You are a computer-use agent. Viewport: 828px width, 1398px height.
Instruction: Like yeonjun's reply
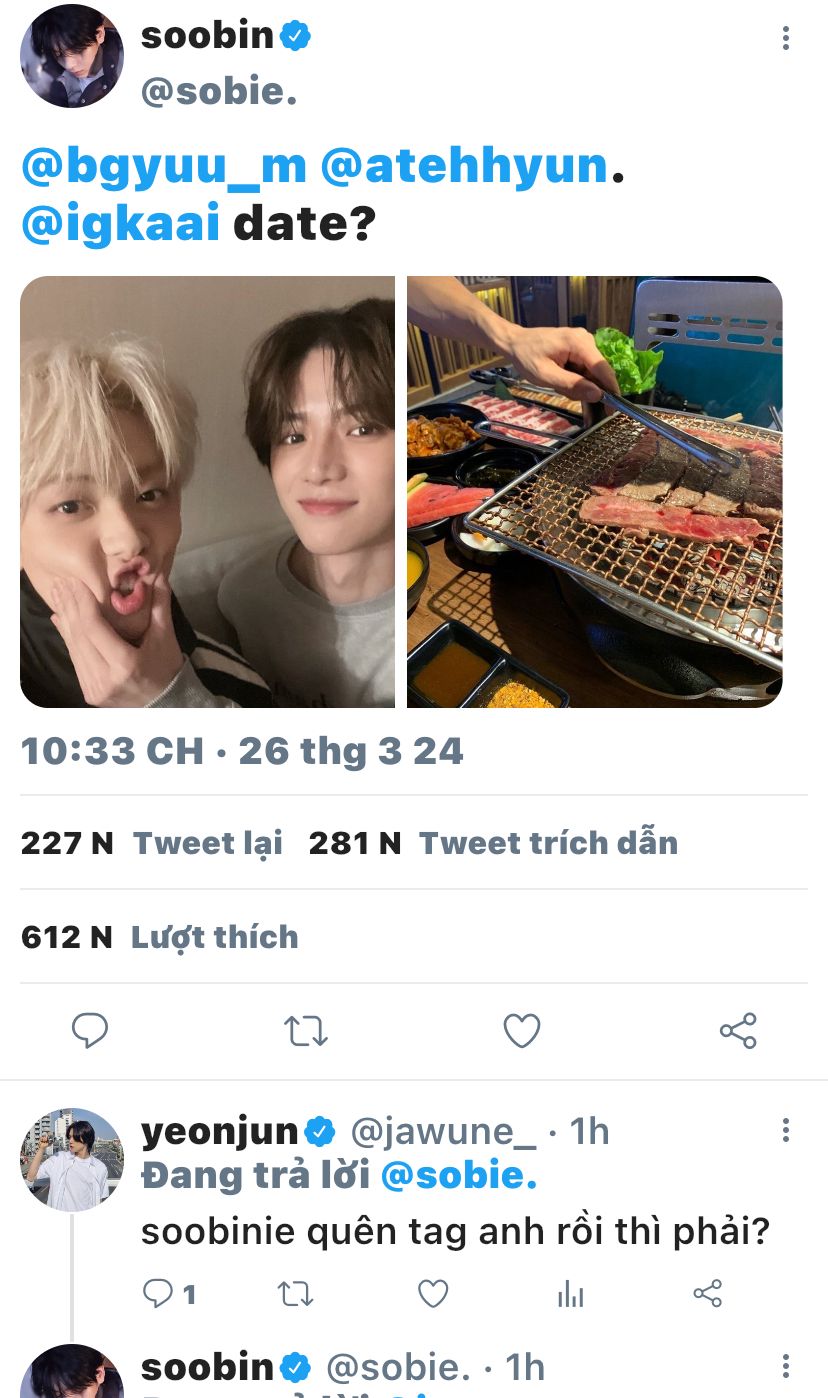pyautogui.click(x=432, y=1294)
